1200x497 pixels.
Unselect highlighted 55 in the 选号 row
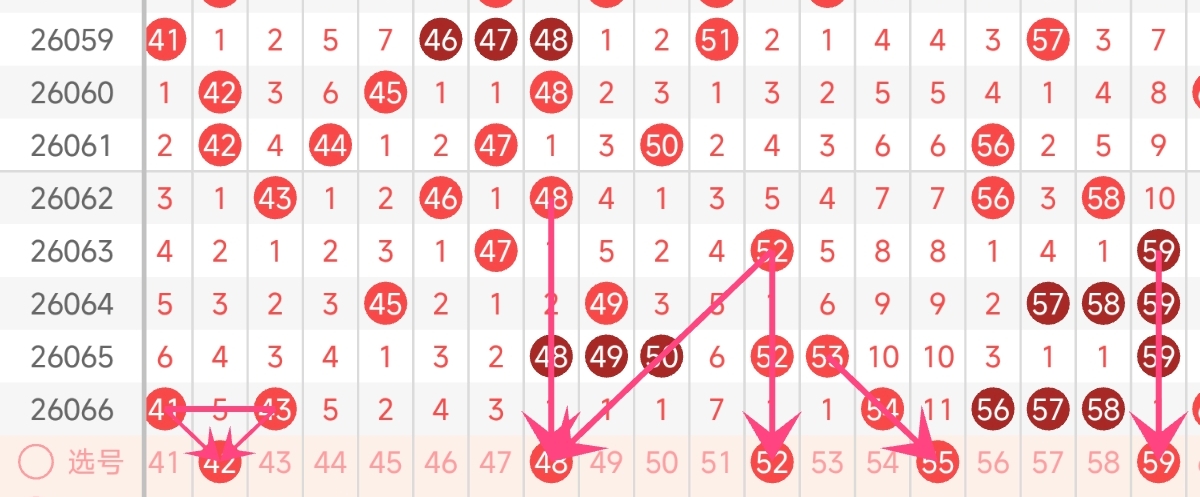tap(937, 462)
